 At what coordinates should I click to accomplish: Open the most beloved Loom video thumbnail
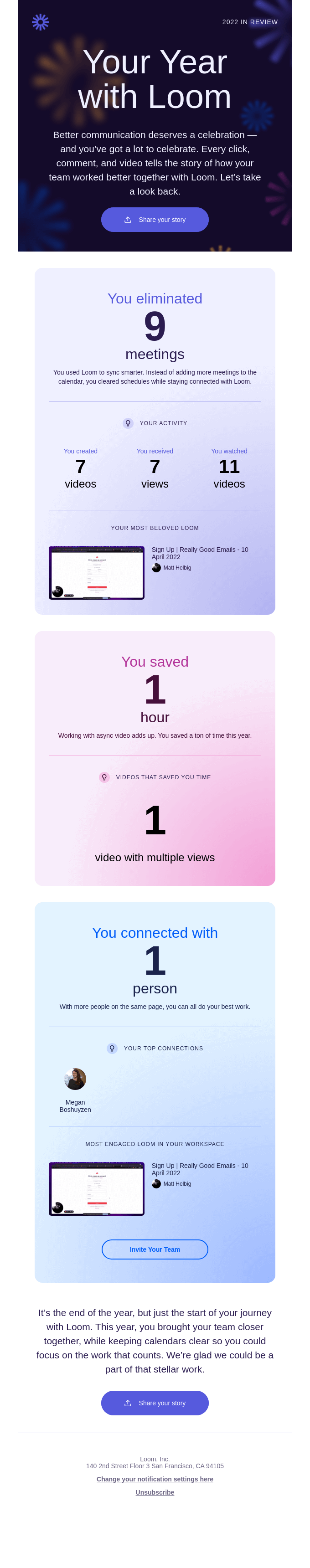pos(96,572)
